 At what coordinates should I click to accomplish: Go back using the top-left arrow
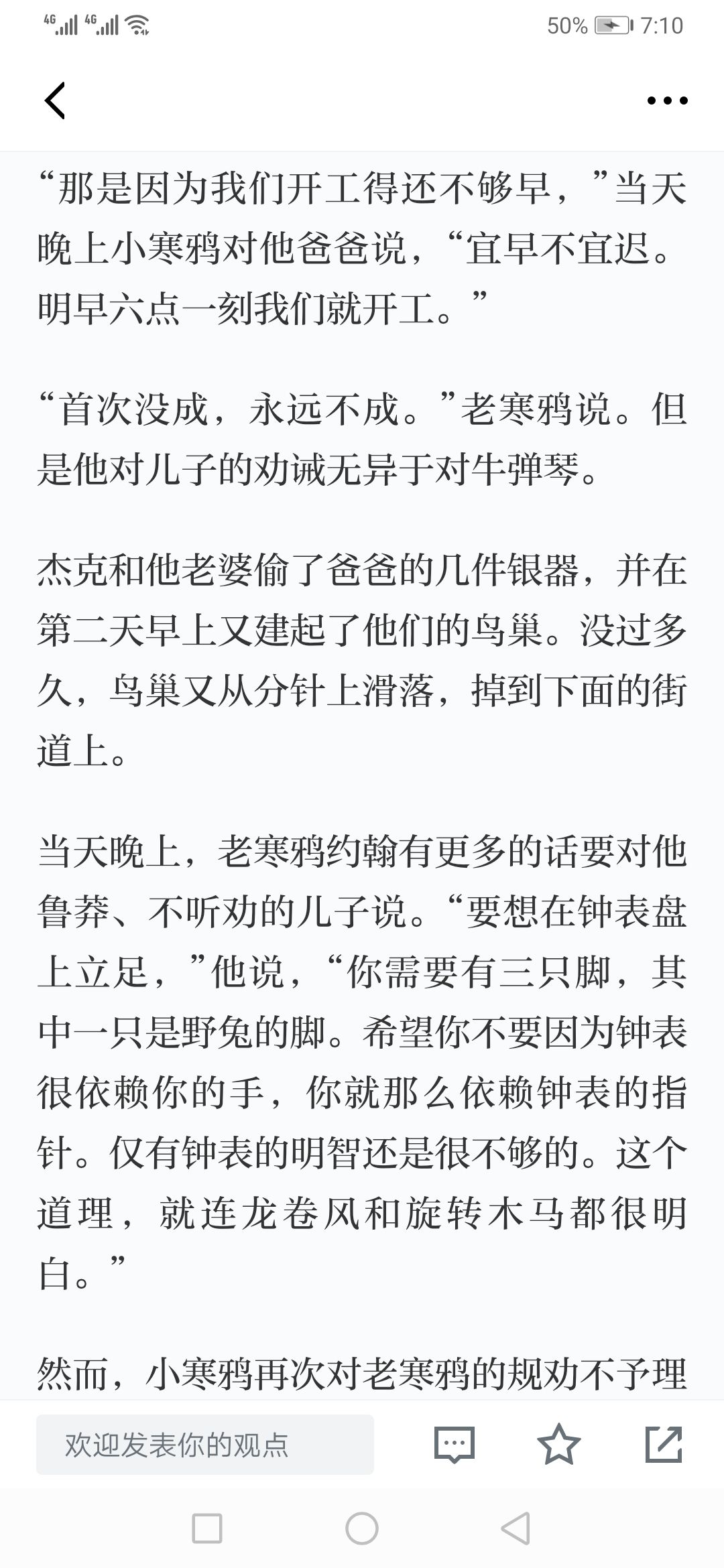tap(55, 101)
